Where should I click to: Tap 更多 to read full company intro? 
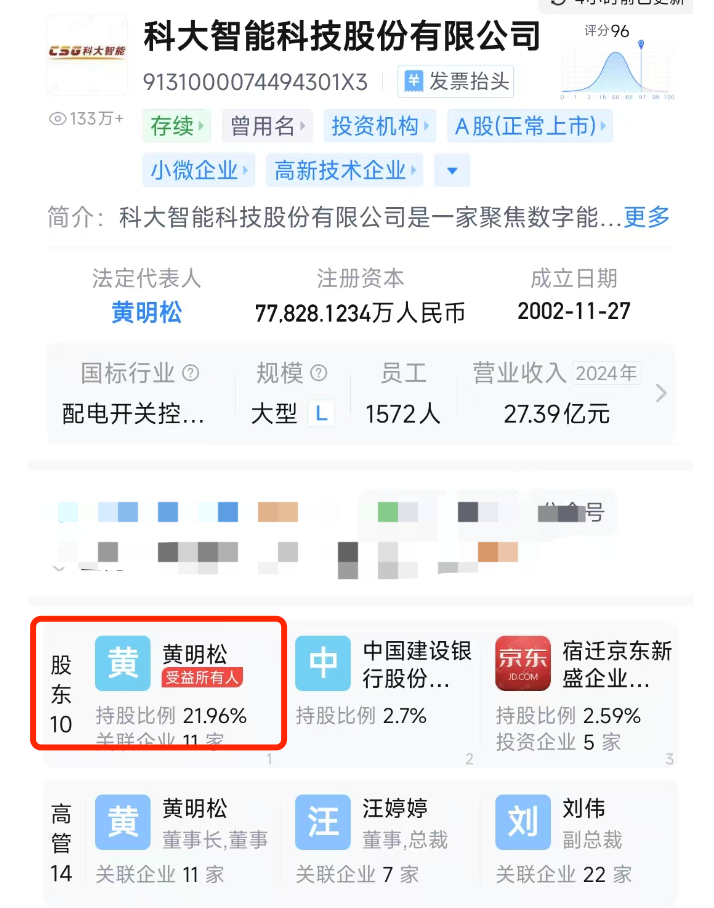pyautogui.click(x=647, y=217)
